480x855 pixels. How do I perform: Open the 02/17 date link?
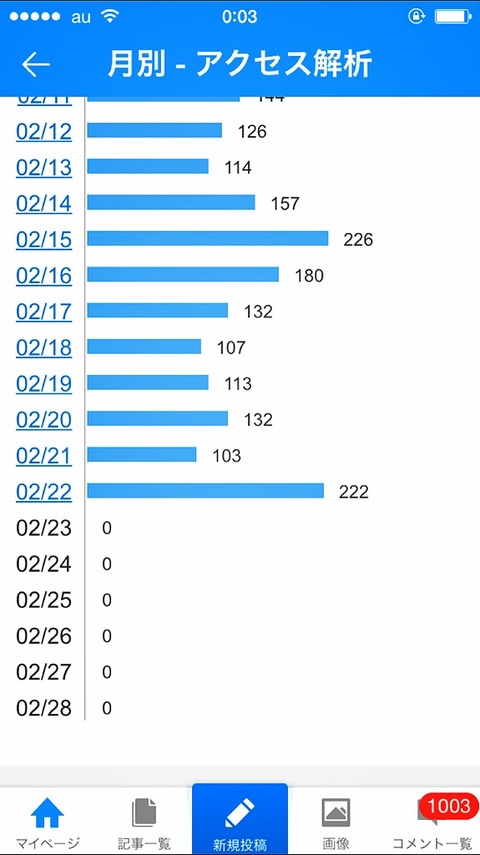pyautogui.click(x=44, y=311)
